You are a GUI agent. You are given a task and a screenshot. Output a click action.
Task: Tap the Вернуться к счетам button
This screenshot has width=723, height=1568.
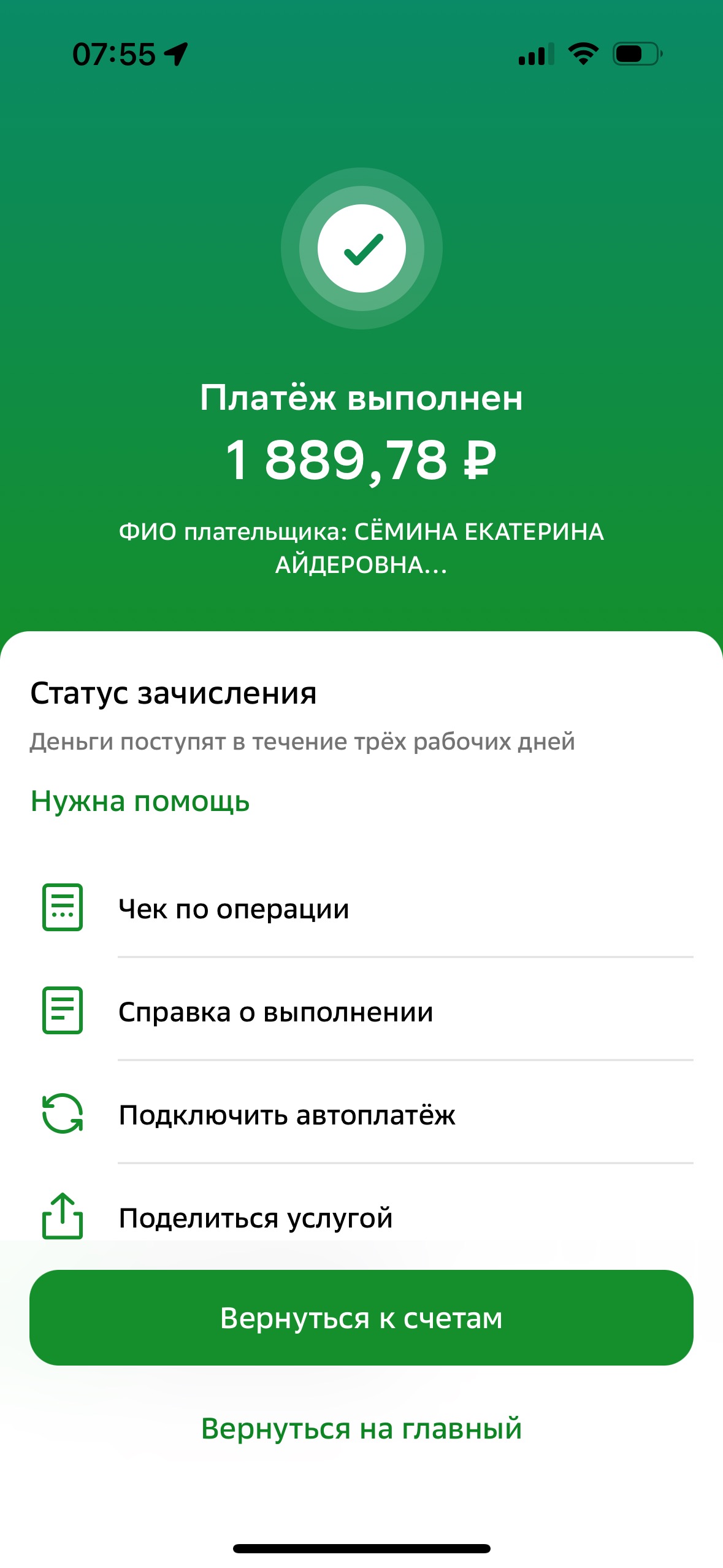pos(361,1318)
